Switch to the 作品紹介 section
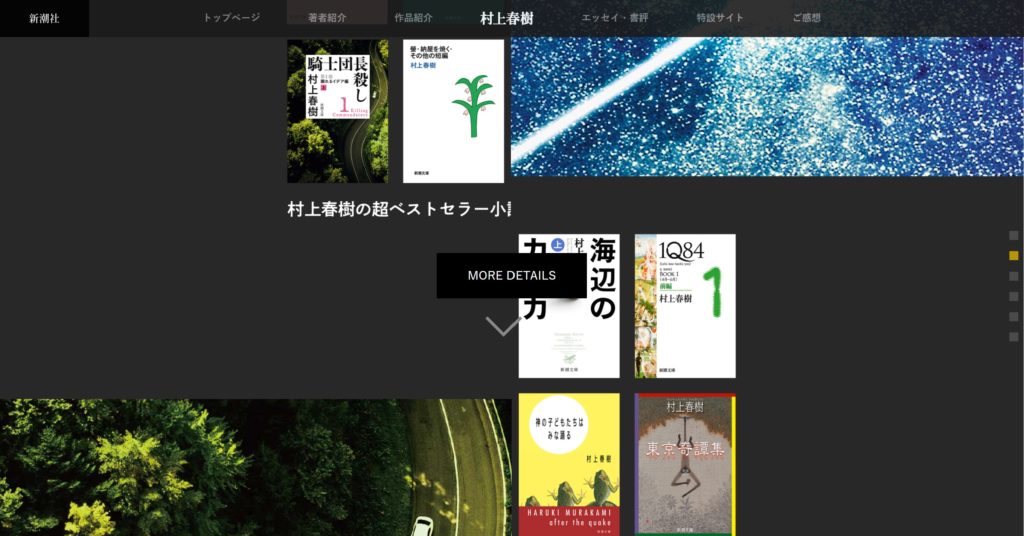Viewport: 1024px width, 536px height. click(413, 18)
